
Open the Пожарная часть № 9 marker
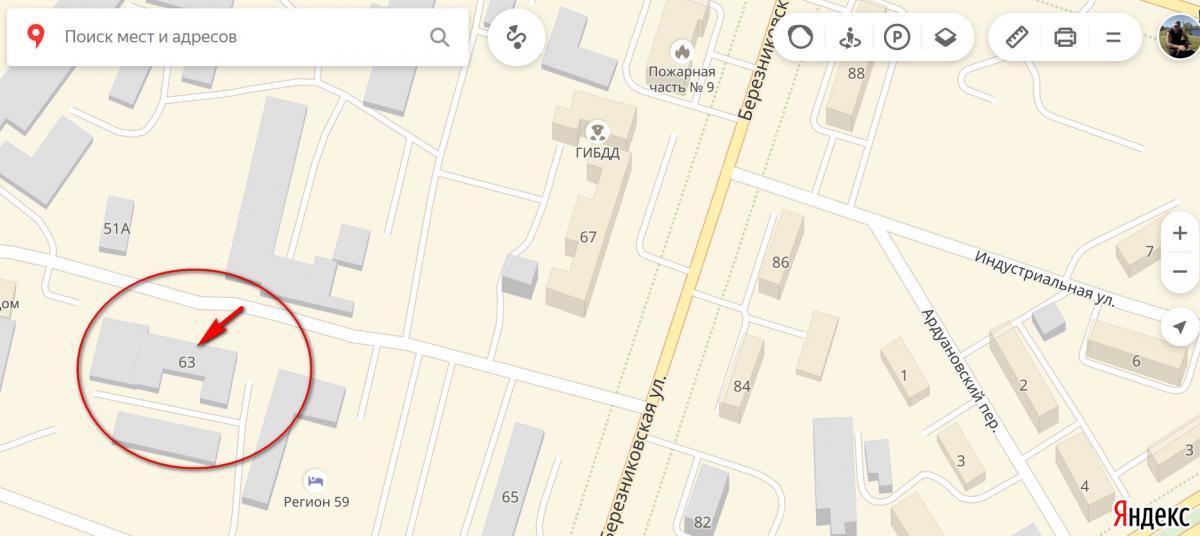[682, 51]
